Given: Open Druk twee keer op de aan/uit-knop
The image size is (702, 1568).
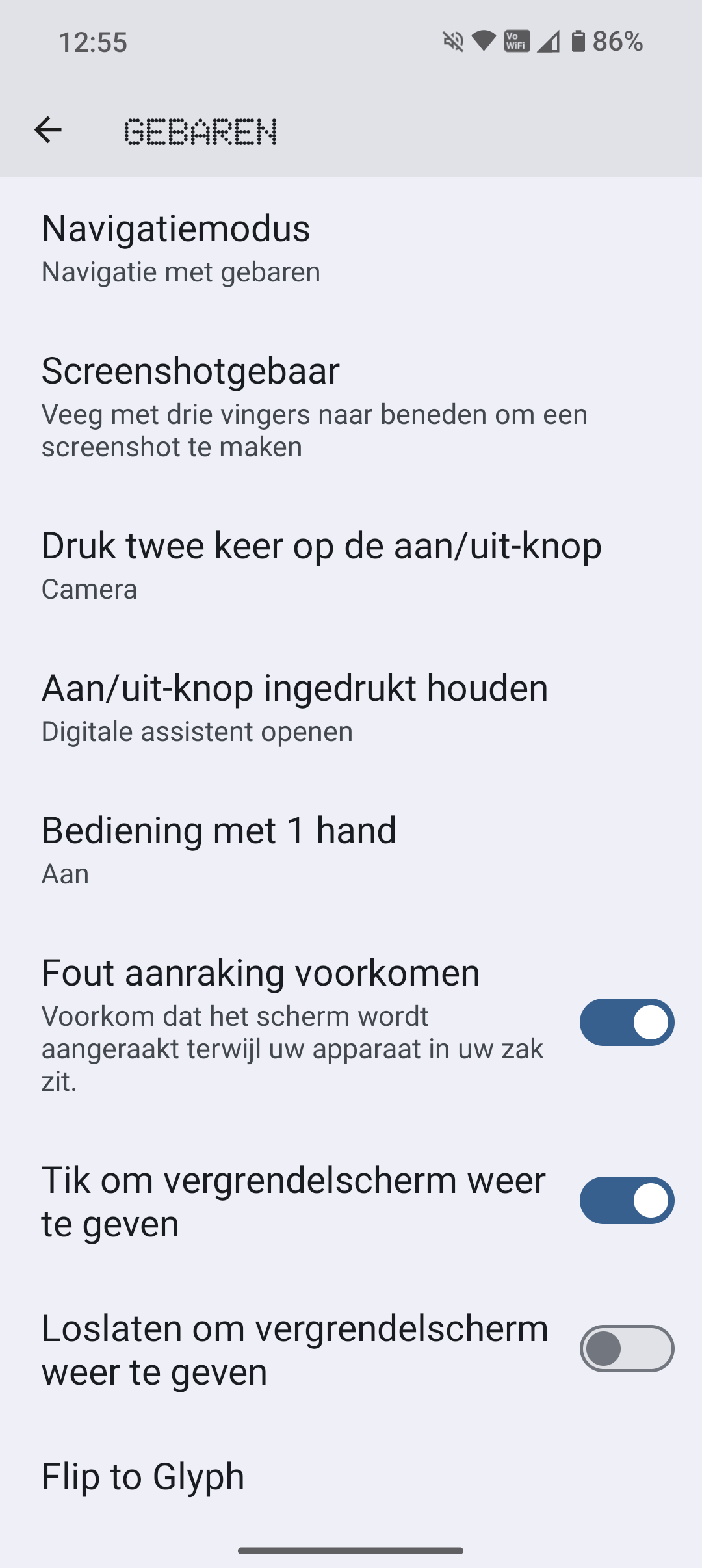Looking at the screenshot, I should (x=351, y=566).
